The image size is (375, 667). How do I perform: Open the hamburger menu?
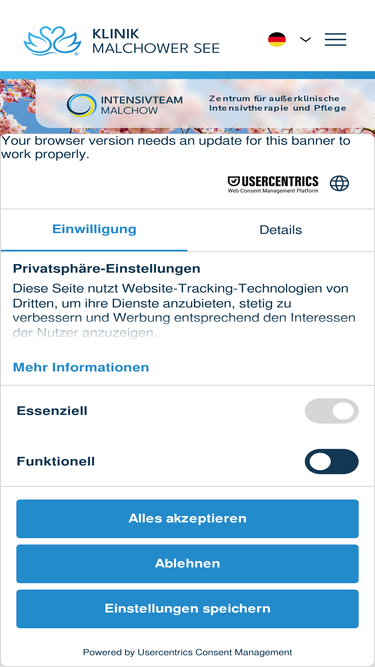pyautogui.click(x=335, y=40)
